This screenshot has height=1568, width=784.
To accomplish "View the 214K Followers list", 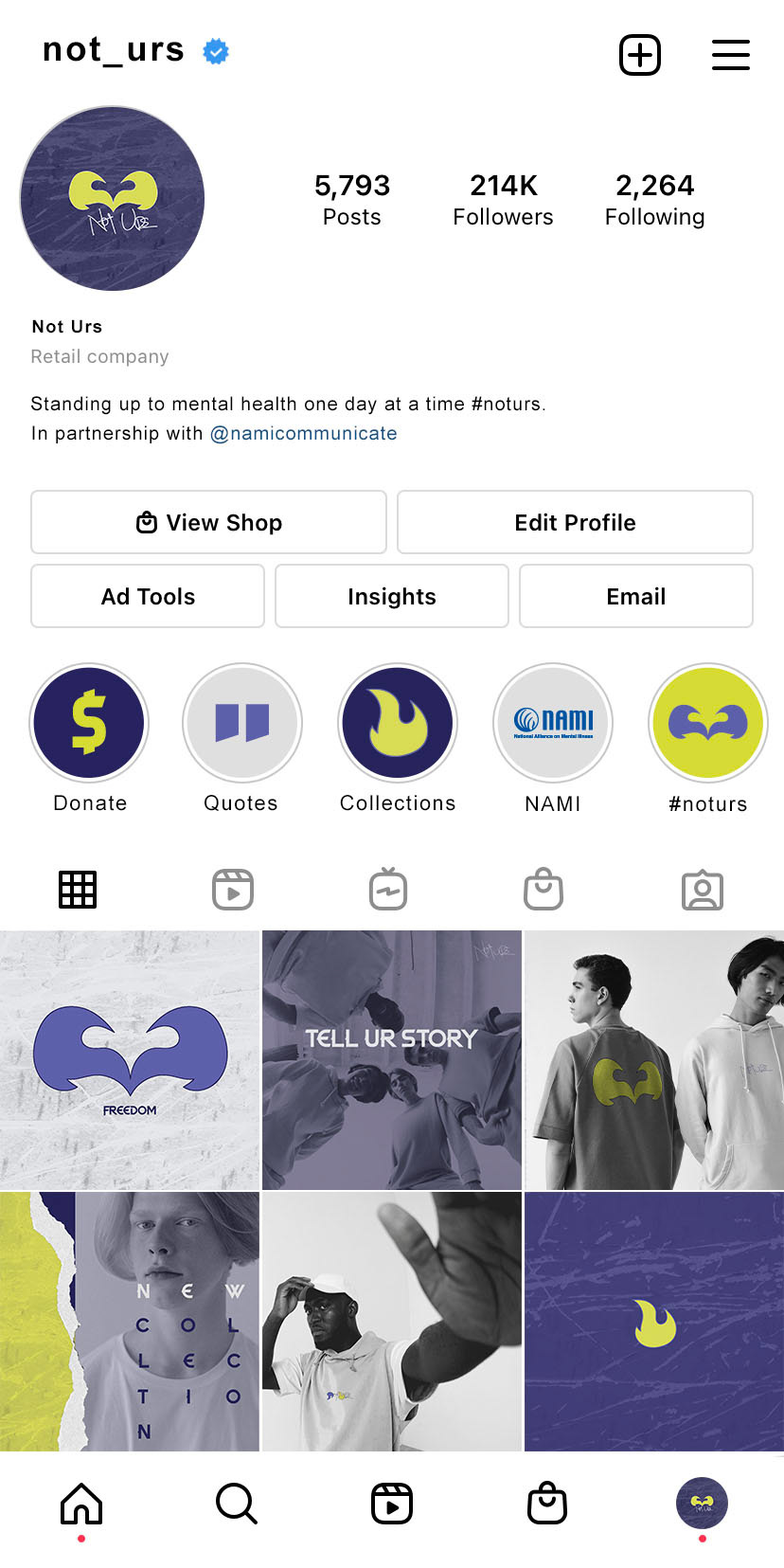I will click(503, 199).
